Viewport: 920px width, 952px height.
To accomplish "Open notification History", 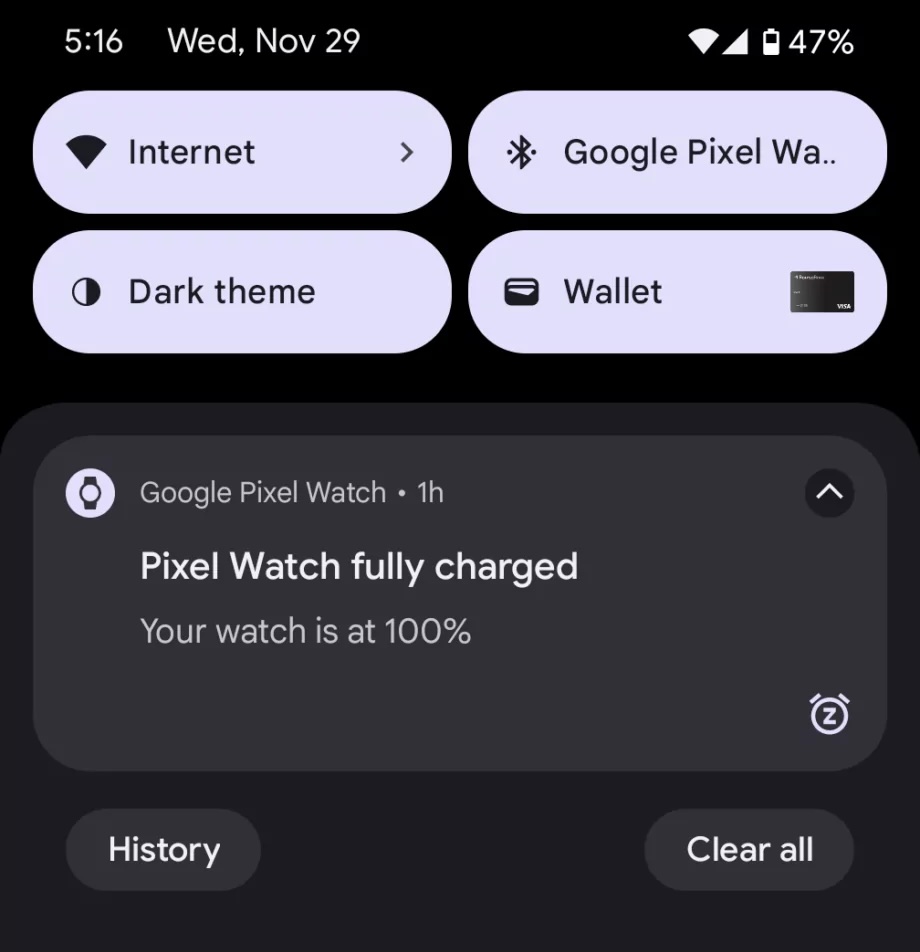I will click(163, 849).
